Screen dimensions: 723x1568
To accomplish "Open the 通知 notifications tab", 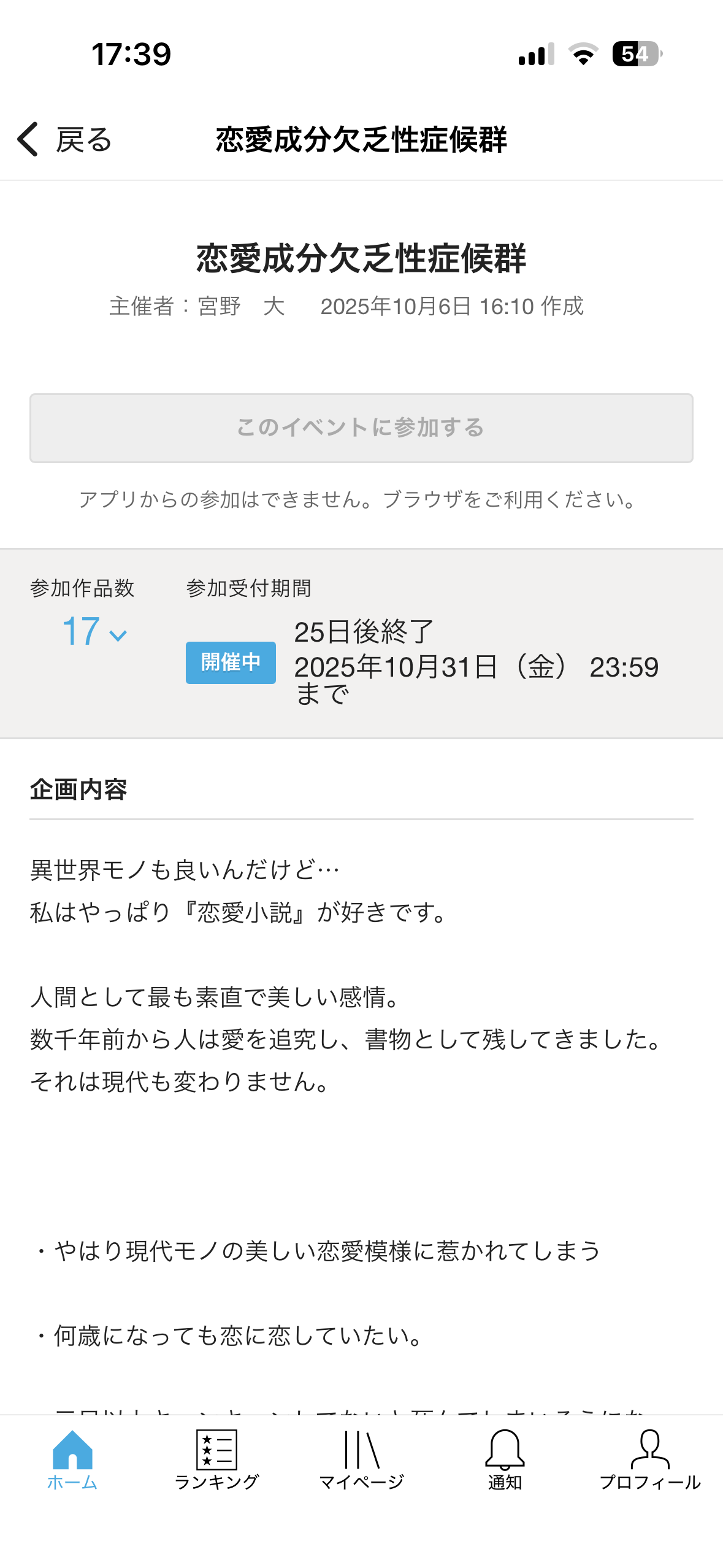I will tap(505, 1460).
